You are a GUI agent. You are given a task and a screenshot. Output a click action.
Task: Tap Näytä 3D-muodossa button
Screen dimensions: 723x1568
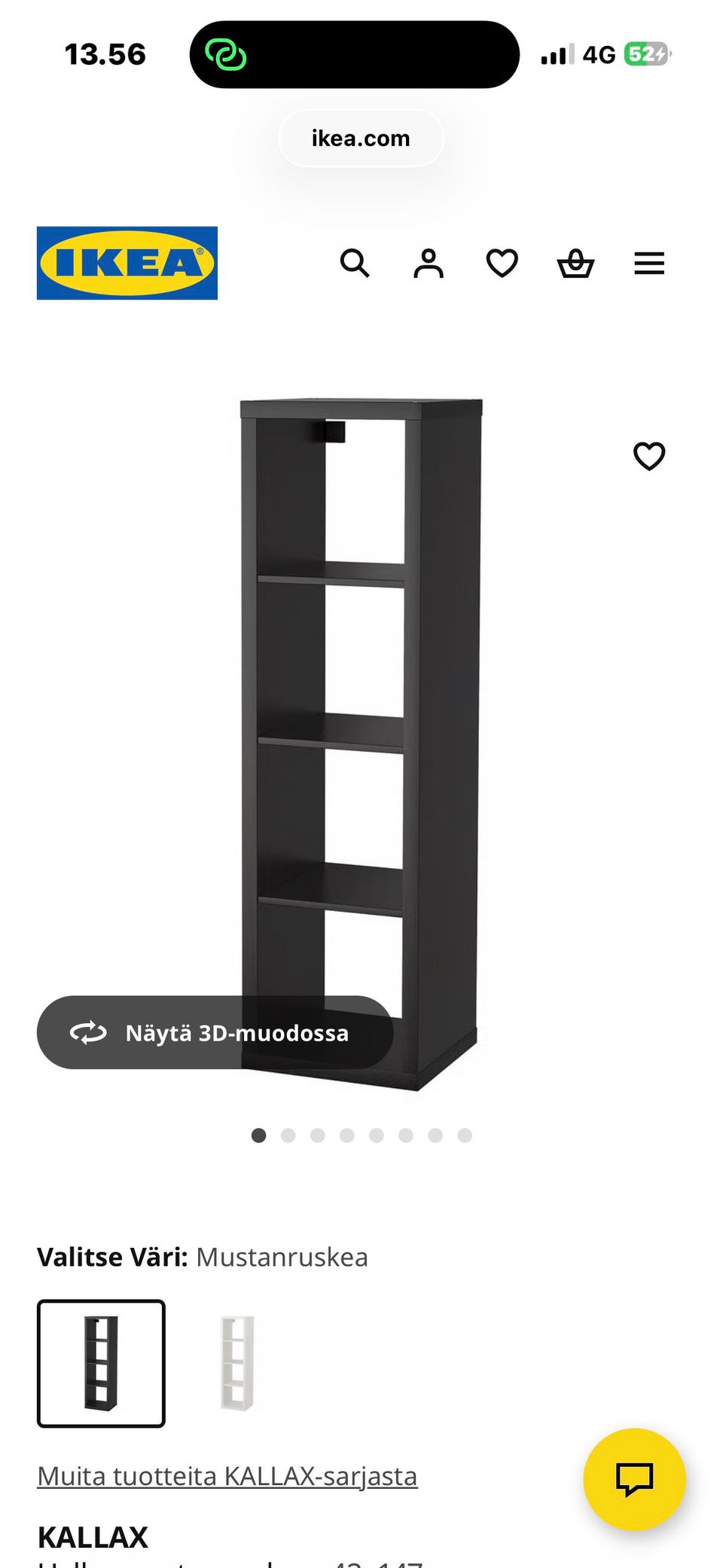pyautogui.click(x=215, y=1032)
